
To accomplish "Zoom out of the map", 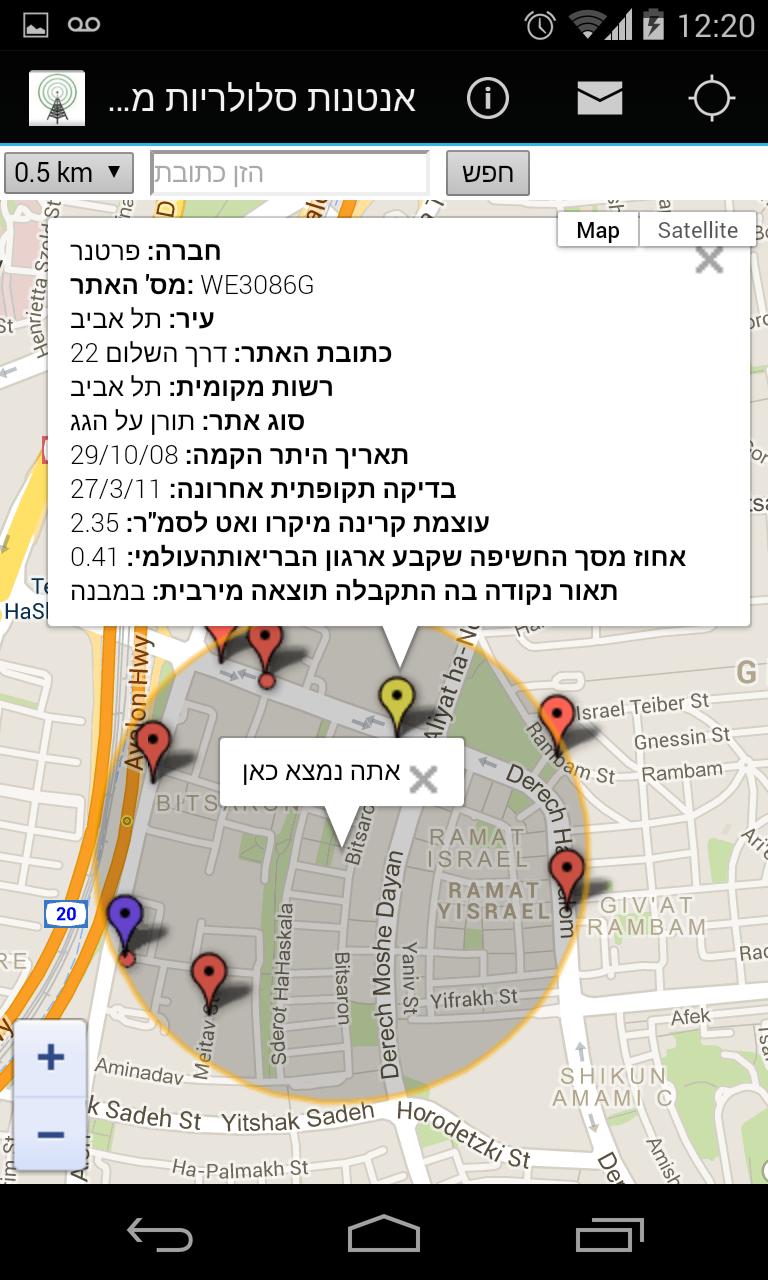I will pyautogui.click(x=50, y=1134).
